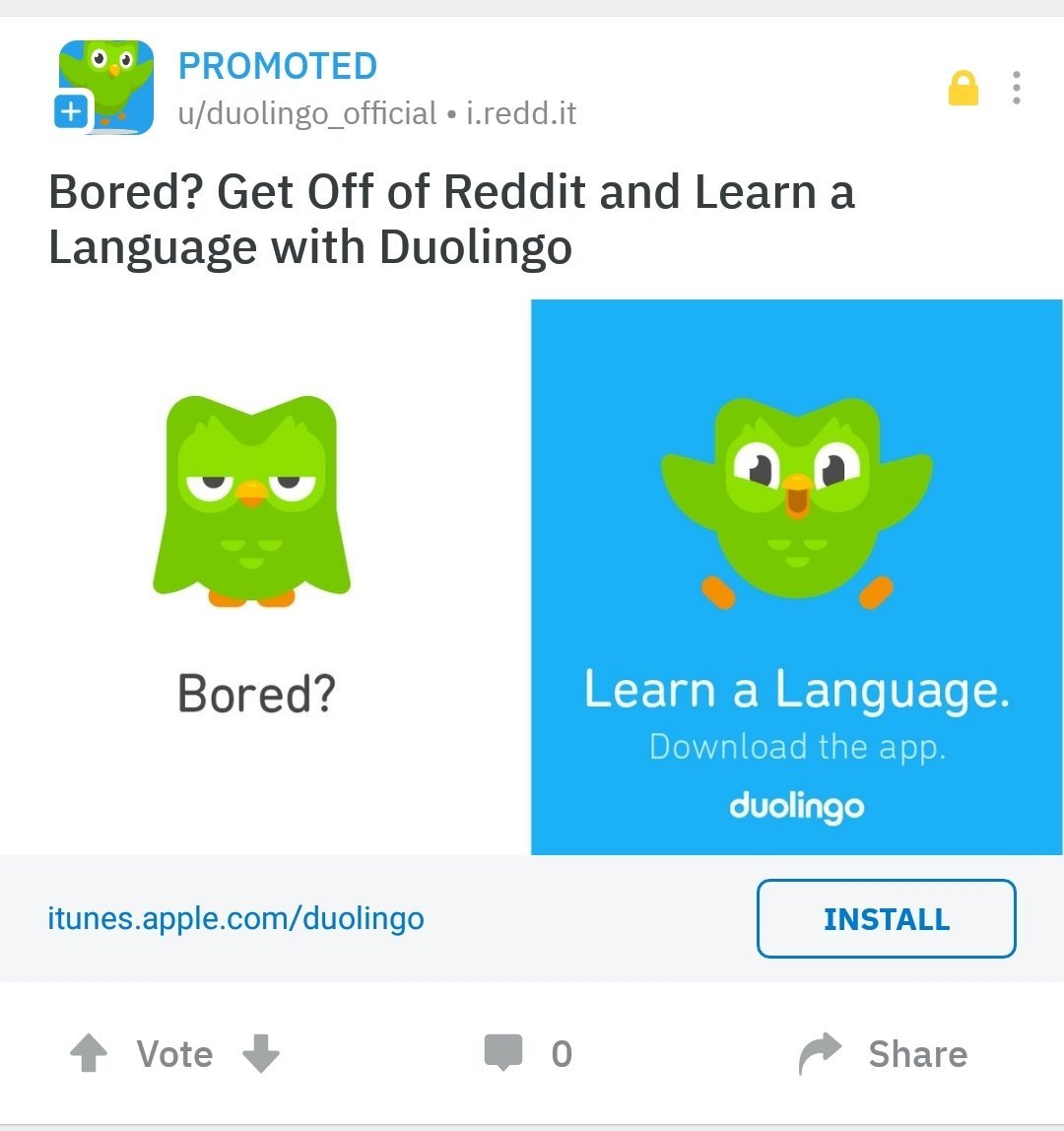Open u/duolingo_official profile

coord(306,114)
